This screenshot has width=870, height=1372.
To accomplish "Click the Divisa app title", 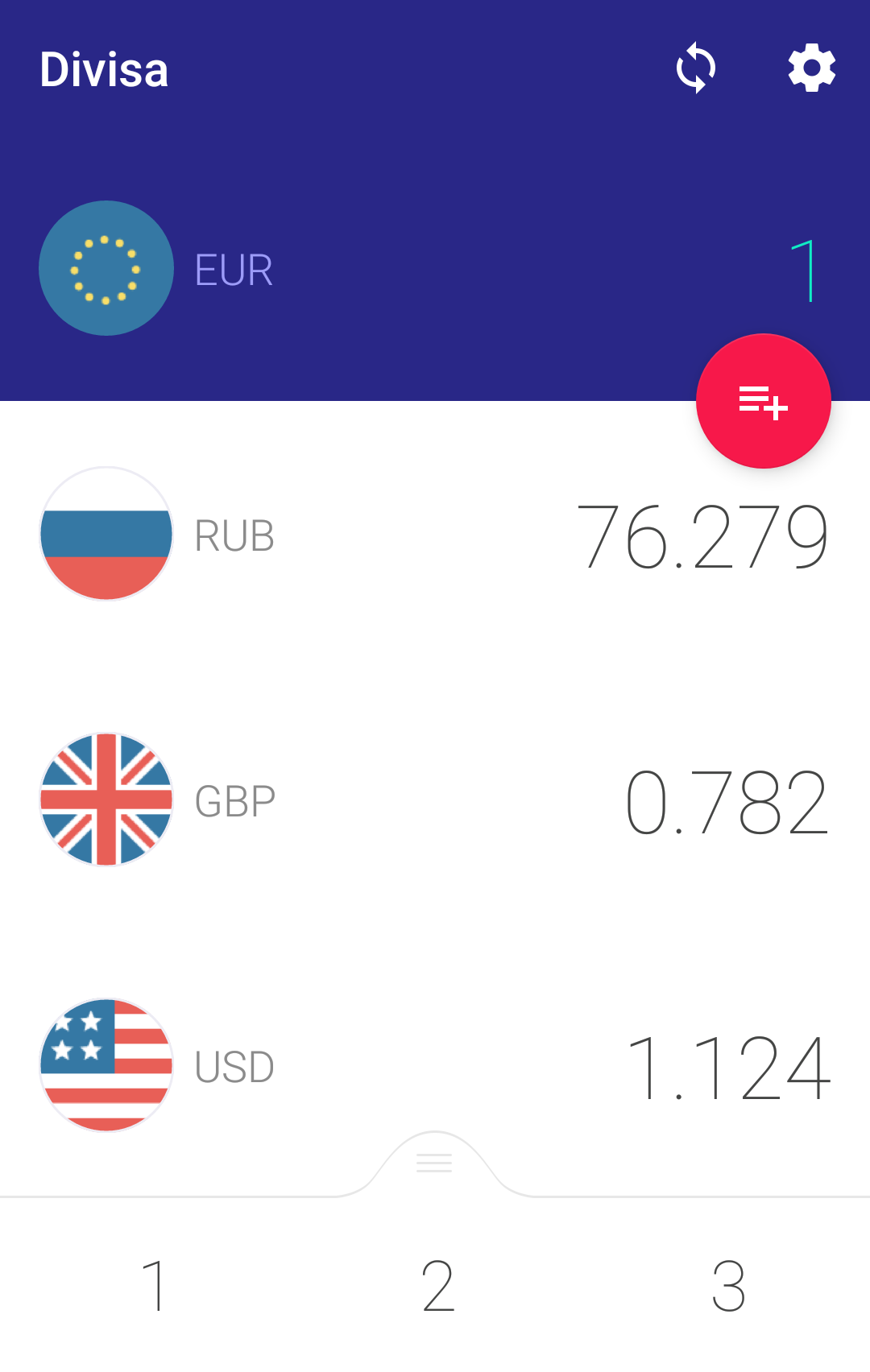I will (104, 68).
